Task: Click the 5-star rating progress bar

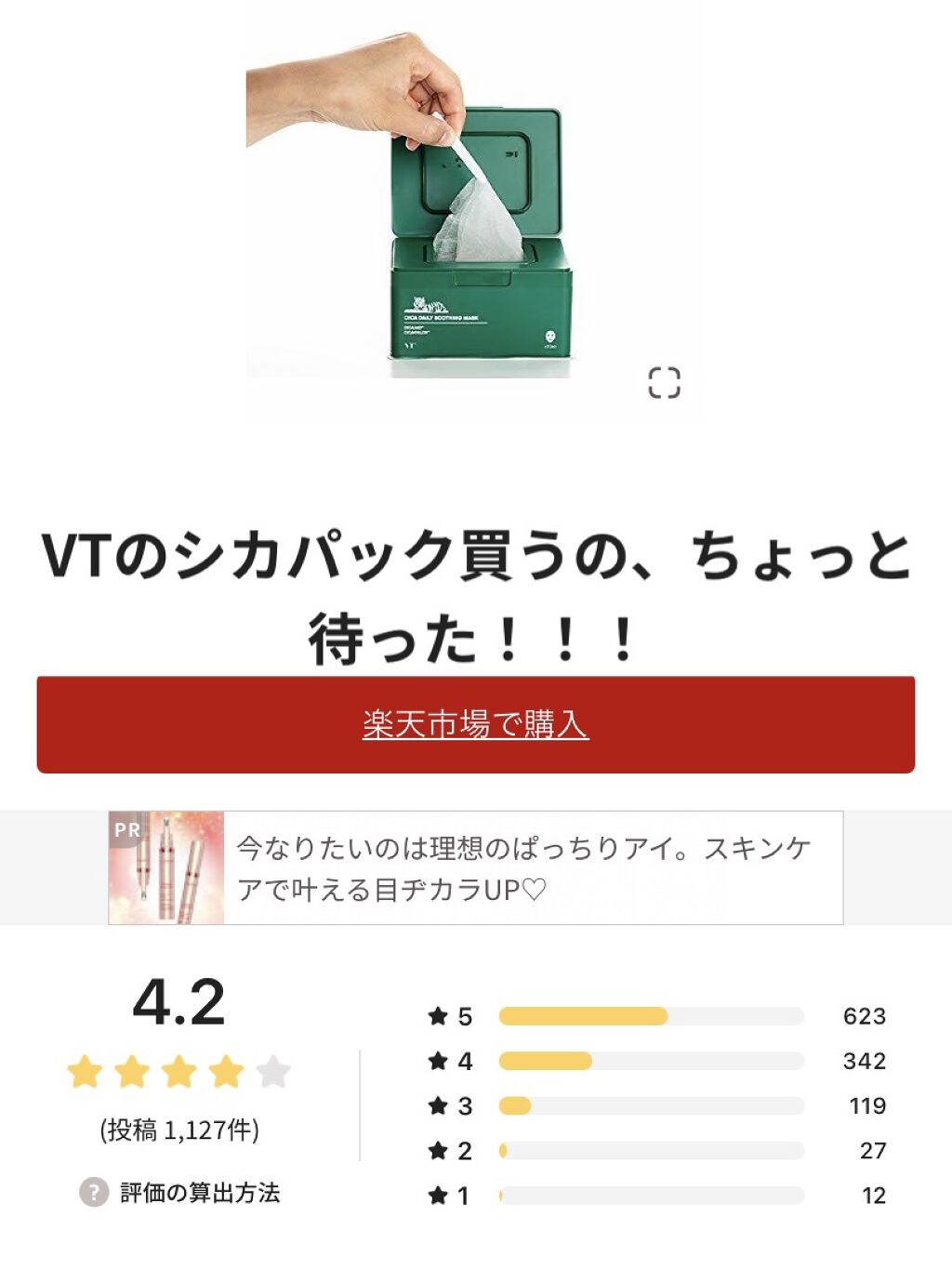Action: [651, 1017]
